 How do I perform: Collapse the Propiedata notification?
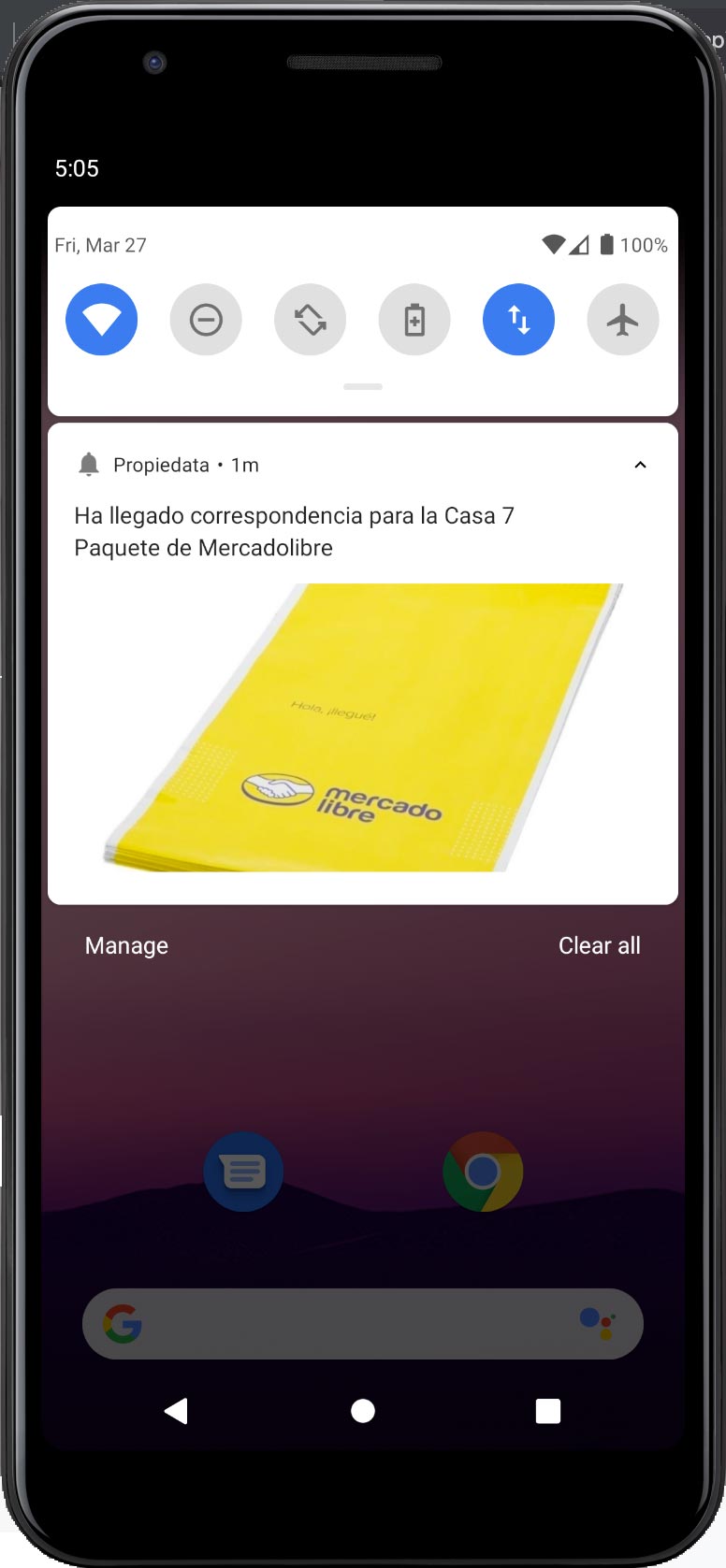[x=641, y=465]
